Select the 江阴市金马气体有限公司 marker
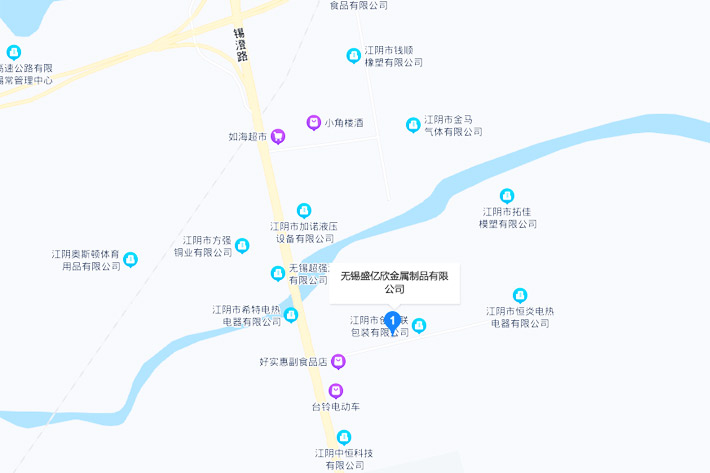Viewport: 710px width, 473px height. pos(413,125)
